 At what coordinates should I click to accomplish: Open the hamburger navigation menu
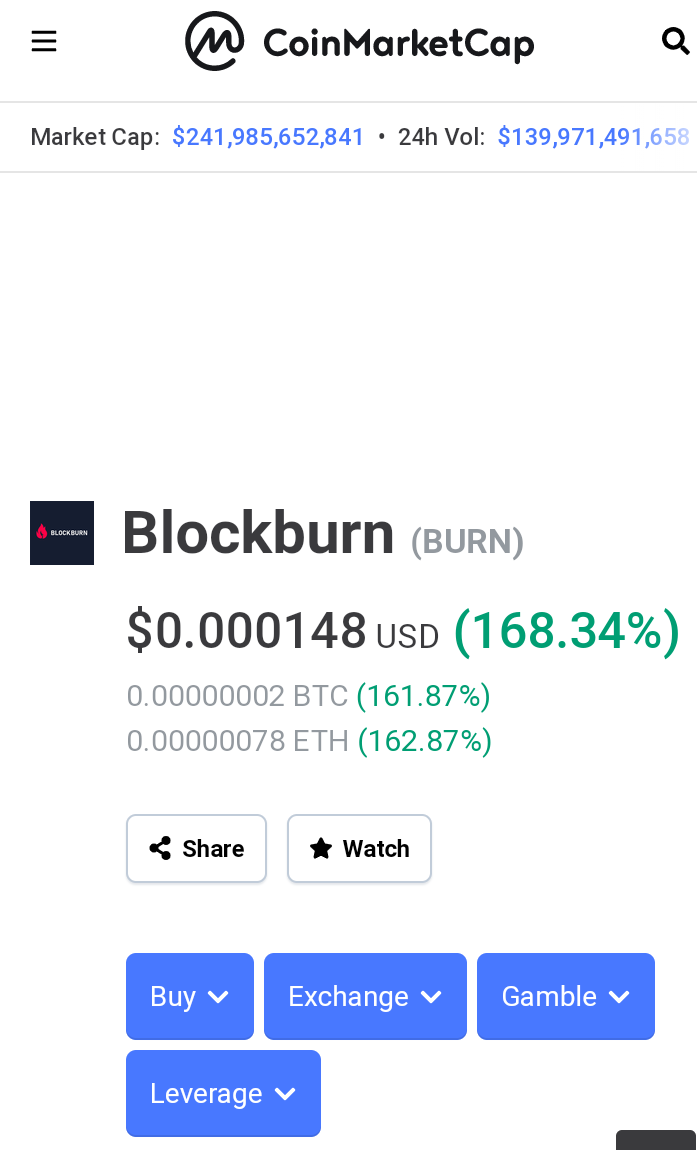tap(44, 42)
